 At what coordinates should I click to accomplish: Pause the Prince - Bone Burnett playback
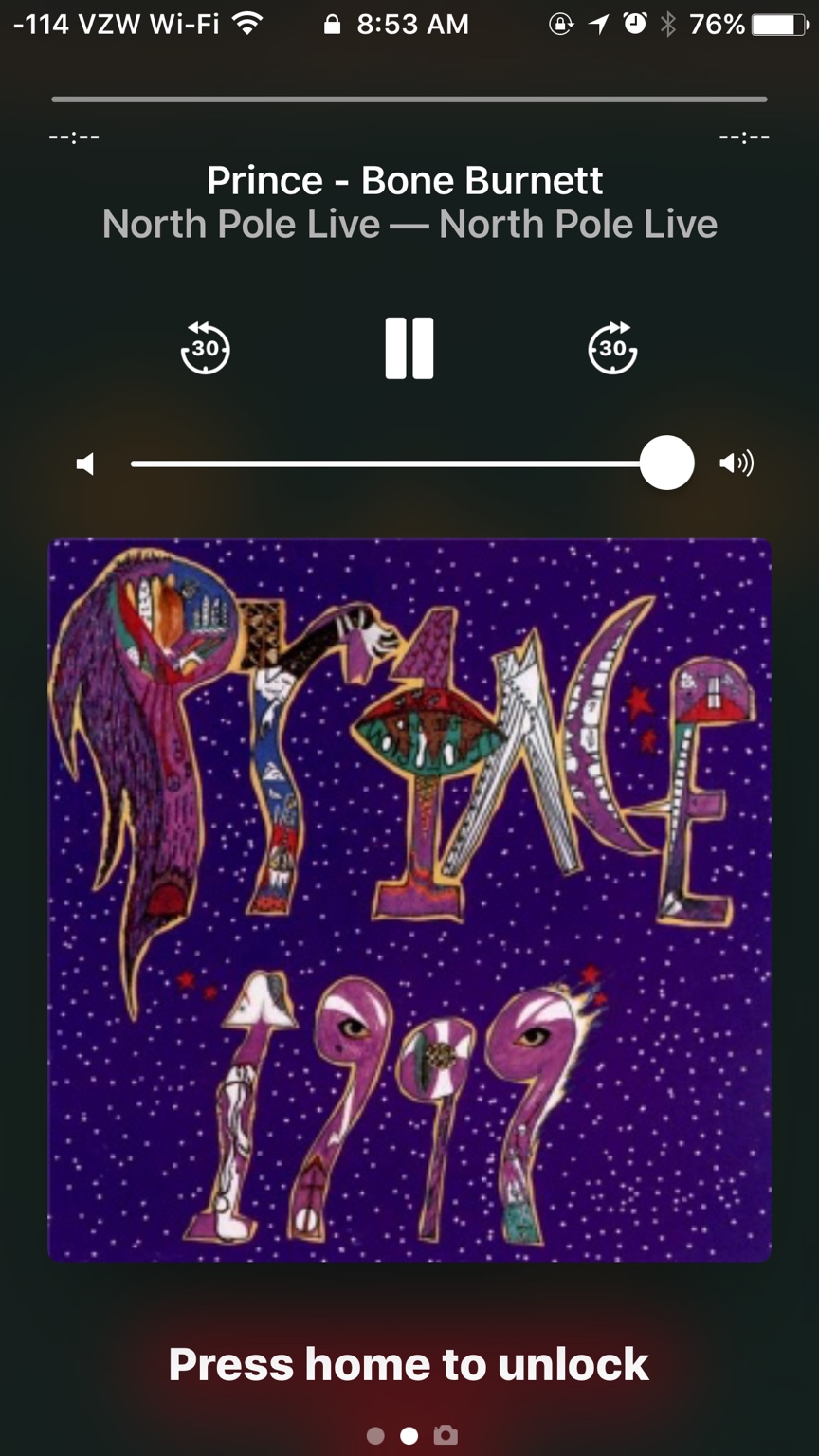click(x=409, y=348)
